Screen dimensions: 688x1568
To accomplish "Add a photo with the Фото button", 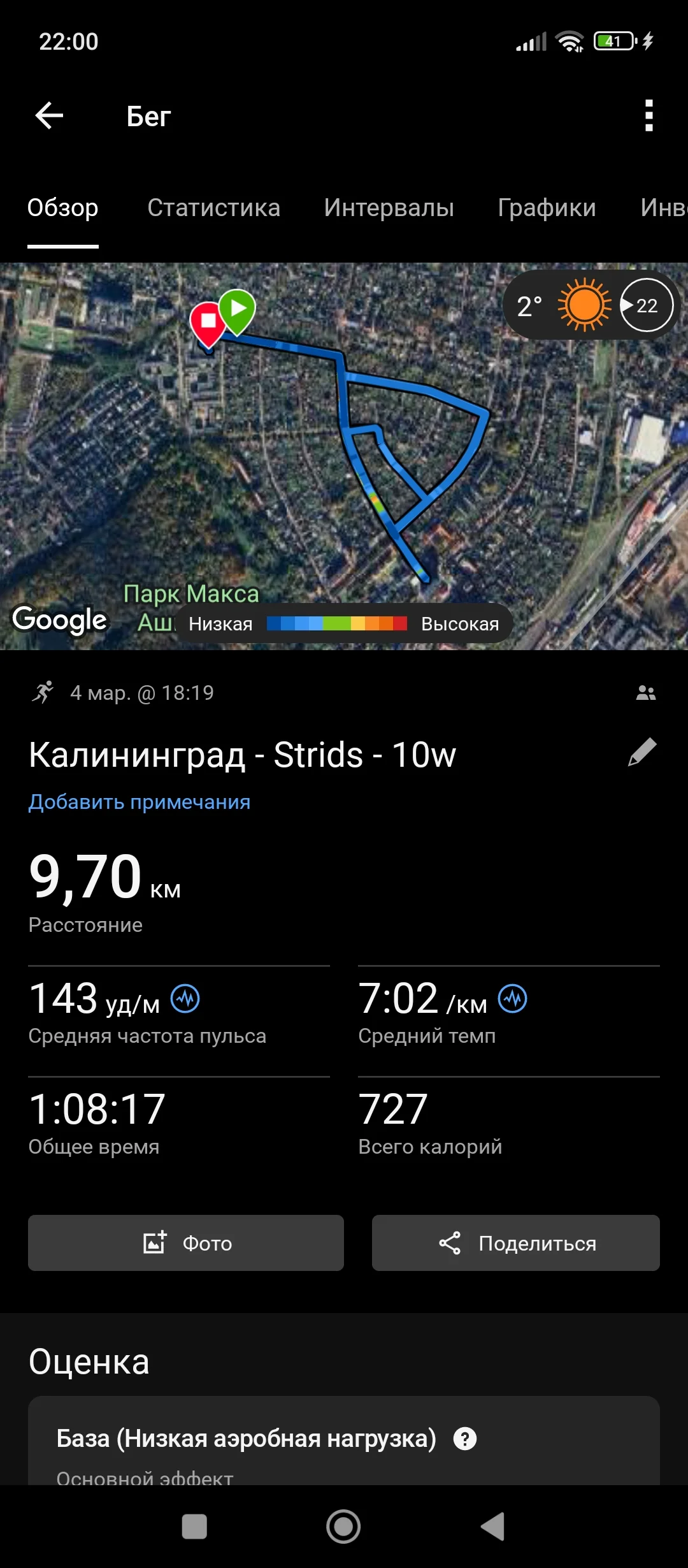I will 186,1243.
